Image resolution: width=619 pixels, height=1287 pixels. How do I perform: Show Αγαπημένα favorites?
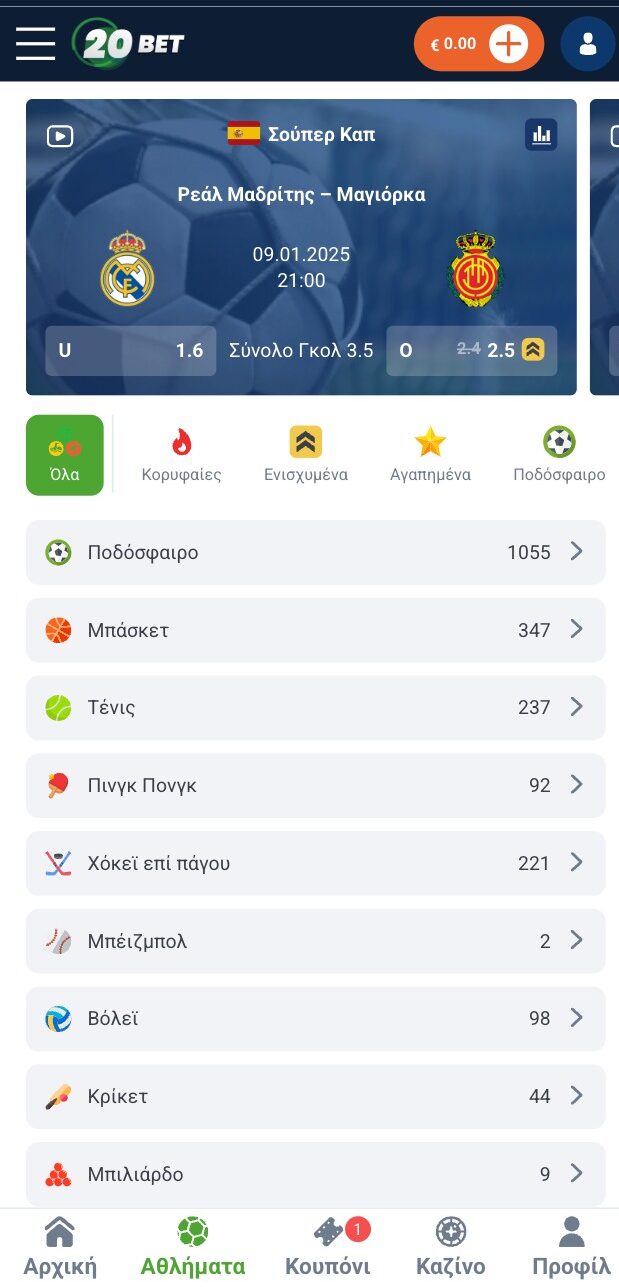pyautogui.click(x=430, y=455)
